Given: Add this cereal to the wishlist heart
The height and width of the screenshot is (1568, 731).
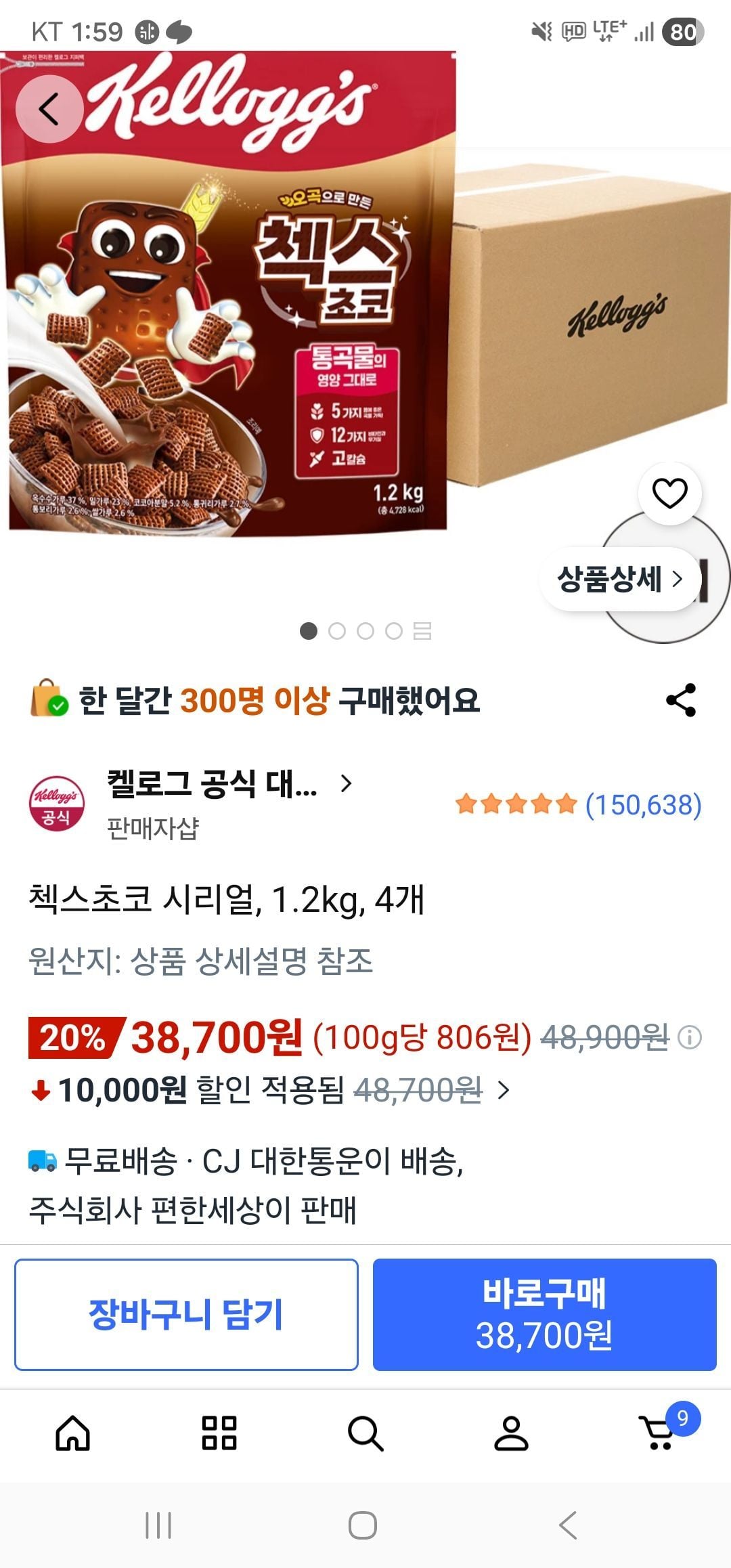Looking at the screenshot, I should pyautogui.click(x=669, y=493).
